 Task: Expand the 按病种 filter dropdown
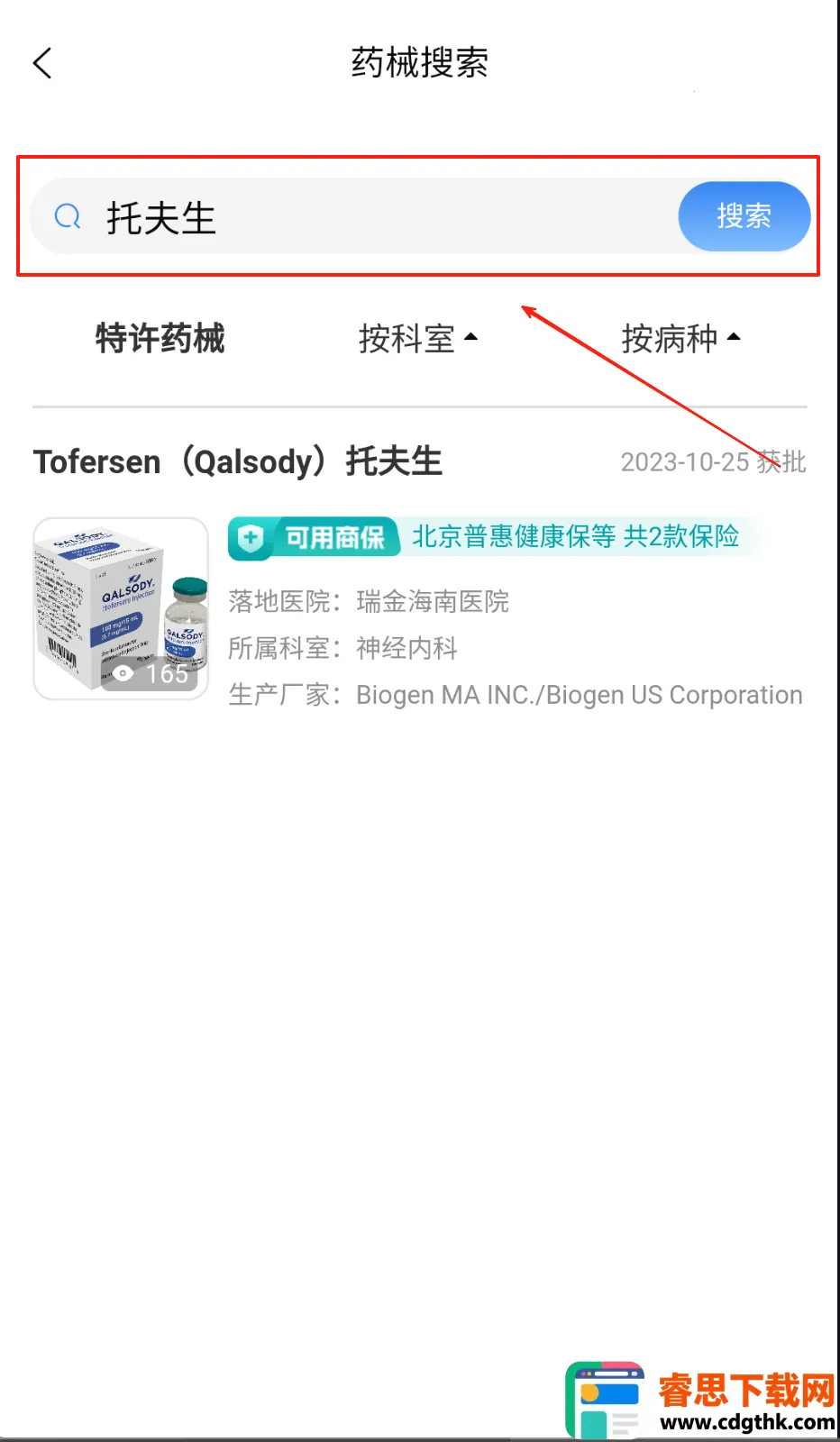point(680,339)
